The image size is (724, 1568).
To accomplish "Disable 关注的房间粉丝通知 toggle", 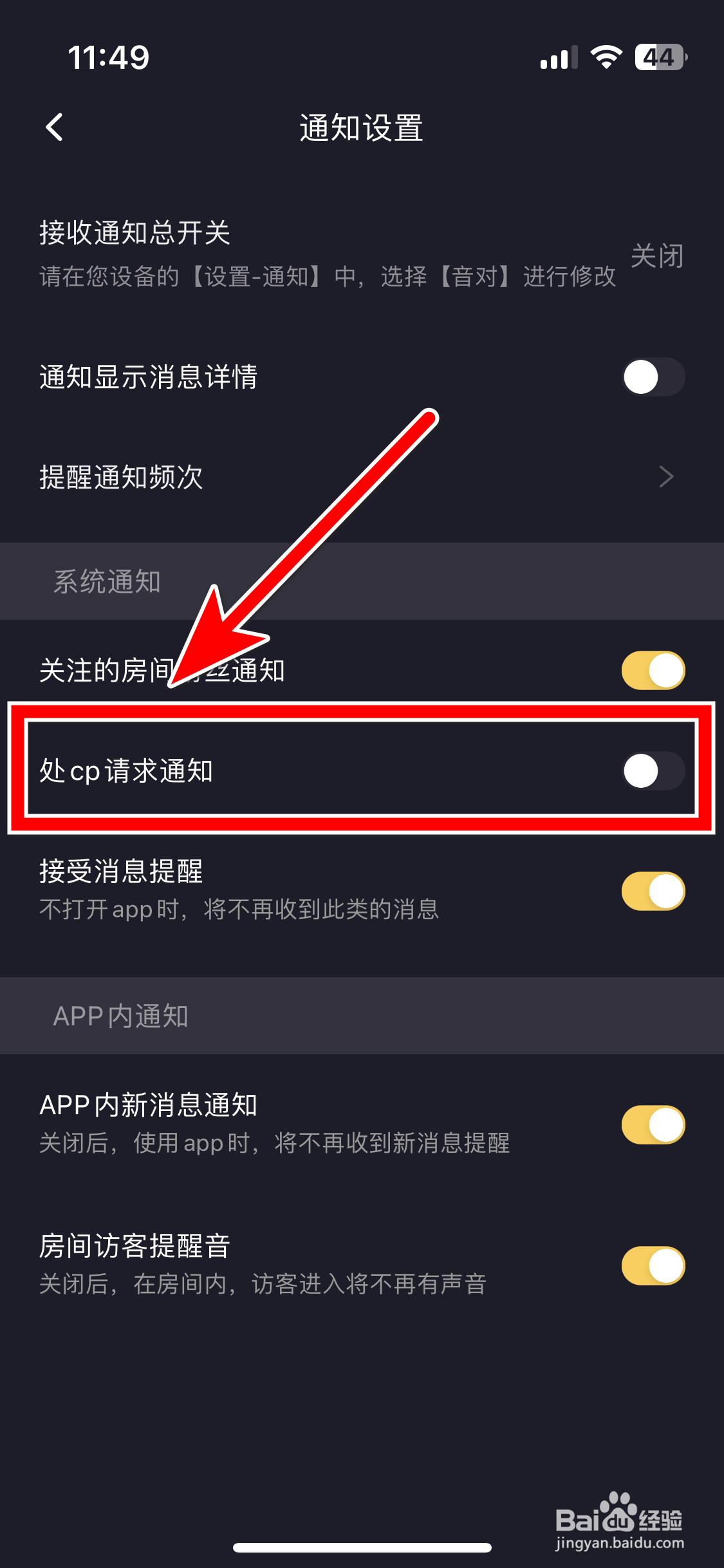I will [x=651, y=669].
